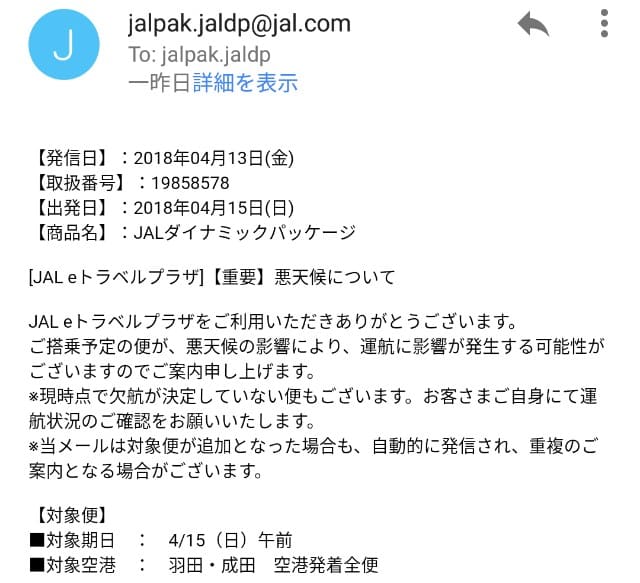Image resolution: width=640 pixels, height=583 pixels.
Task: Open the sender's J avatar
Action: [64, 46]
